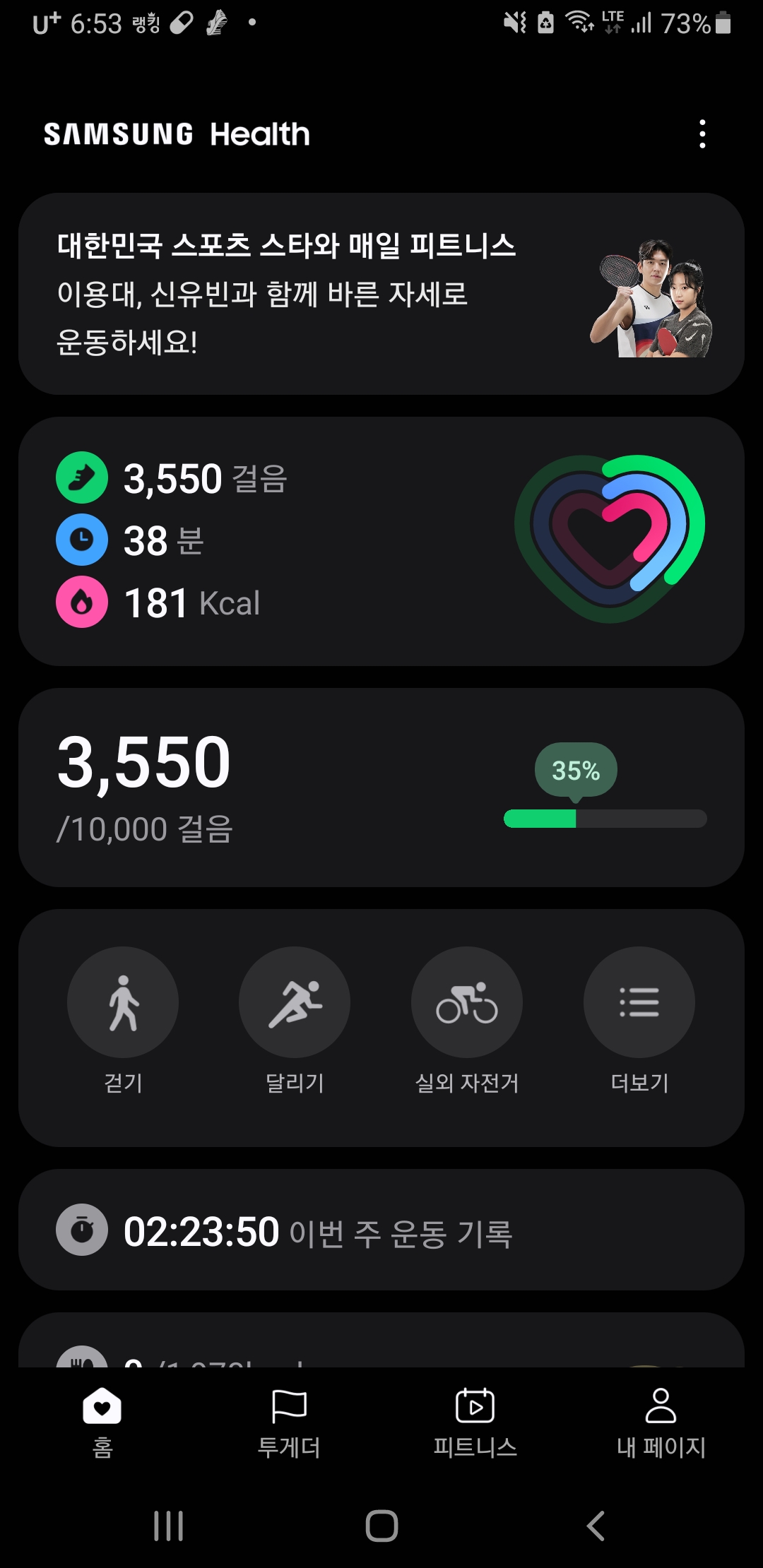Switch to the 피트니스 tab
Image resolution: width=763 pixels, height=1568 pixels.
coord(475,1421)
